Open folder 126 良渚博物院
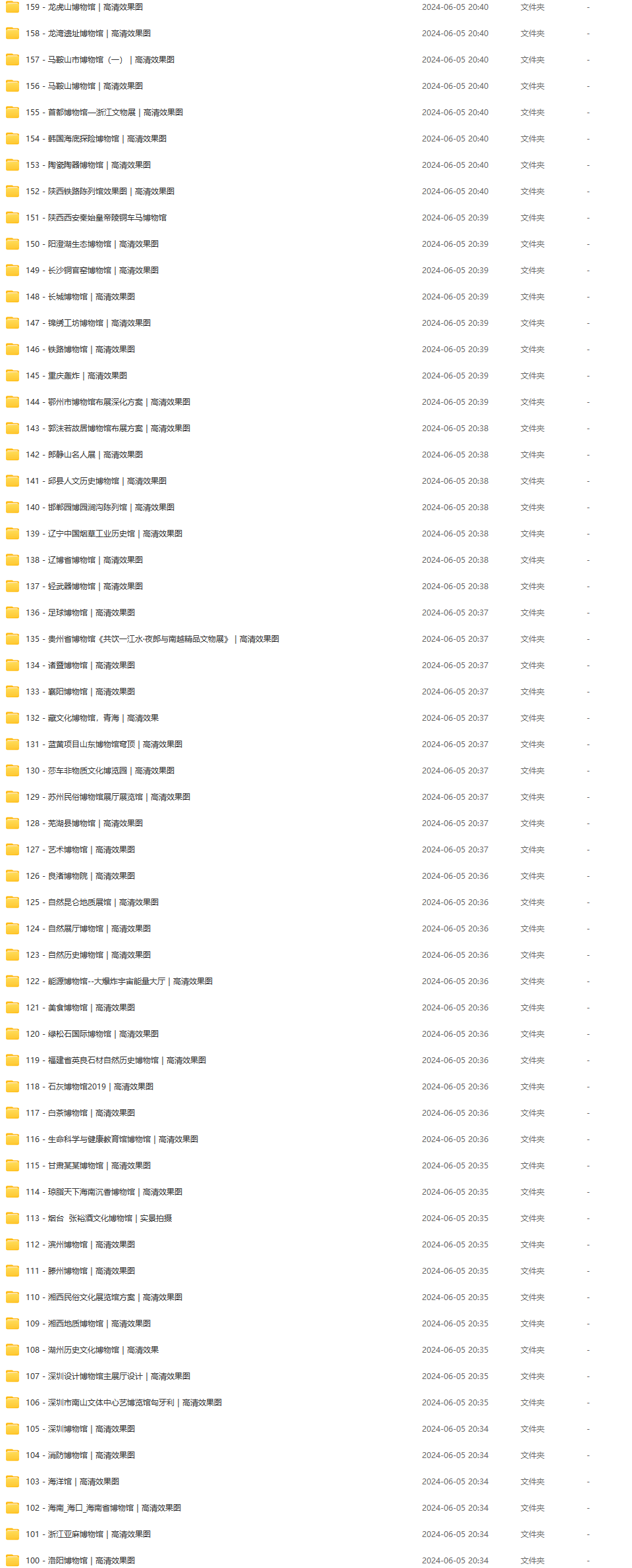The width and height of the screenshot is (632, 1568). pos(80,876)
